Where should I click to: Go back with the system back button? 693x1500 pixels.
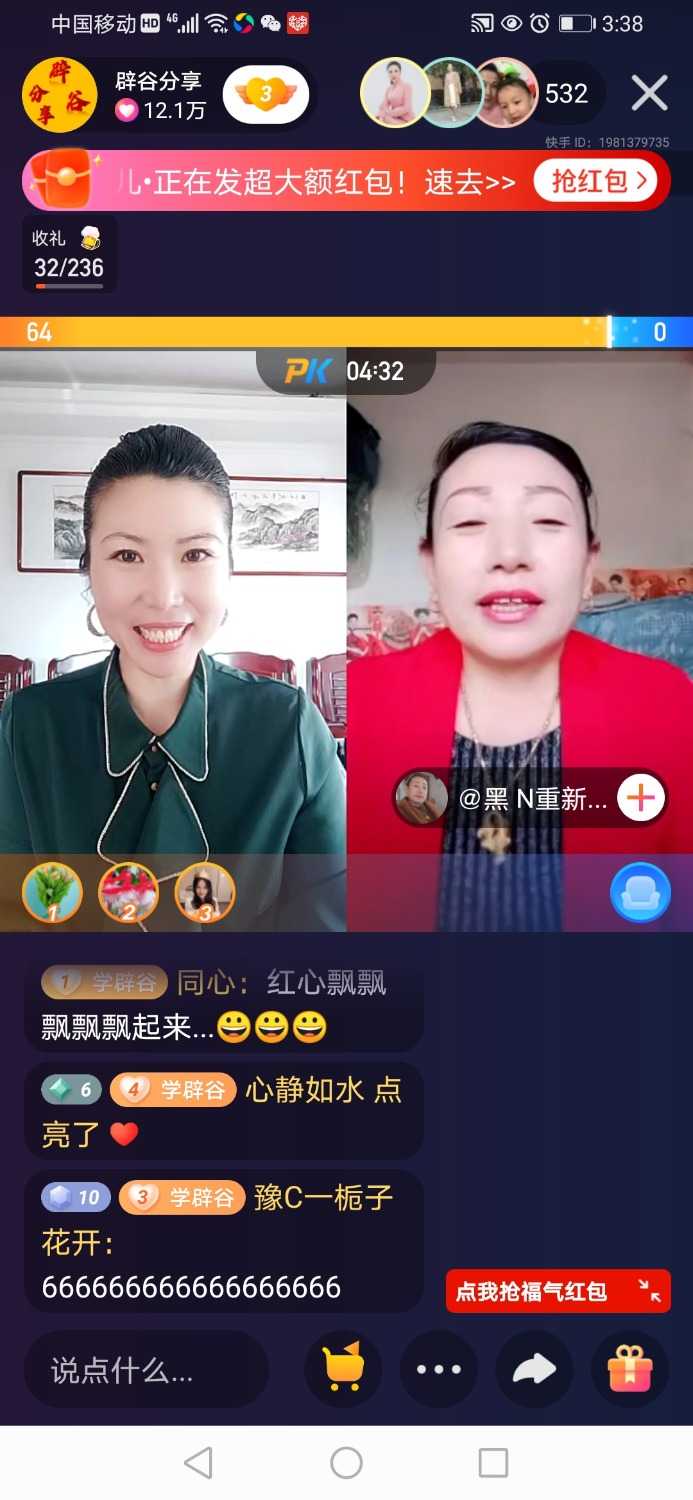199,1463
